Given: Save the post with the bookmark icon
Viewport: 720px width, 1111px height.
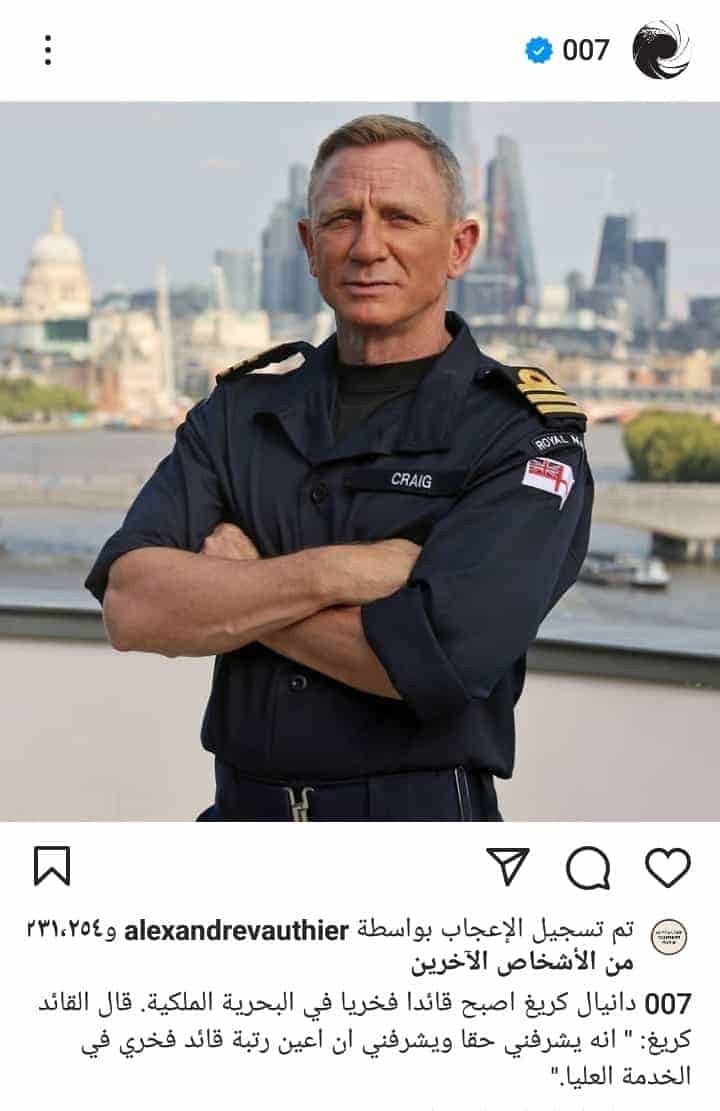Looking at the screenshot, I should click(x=52, y=866).
